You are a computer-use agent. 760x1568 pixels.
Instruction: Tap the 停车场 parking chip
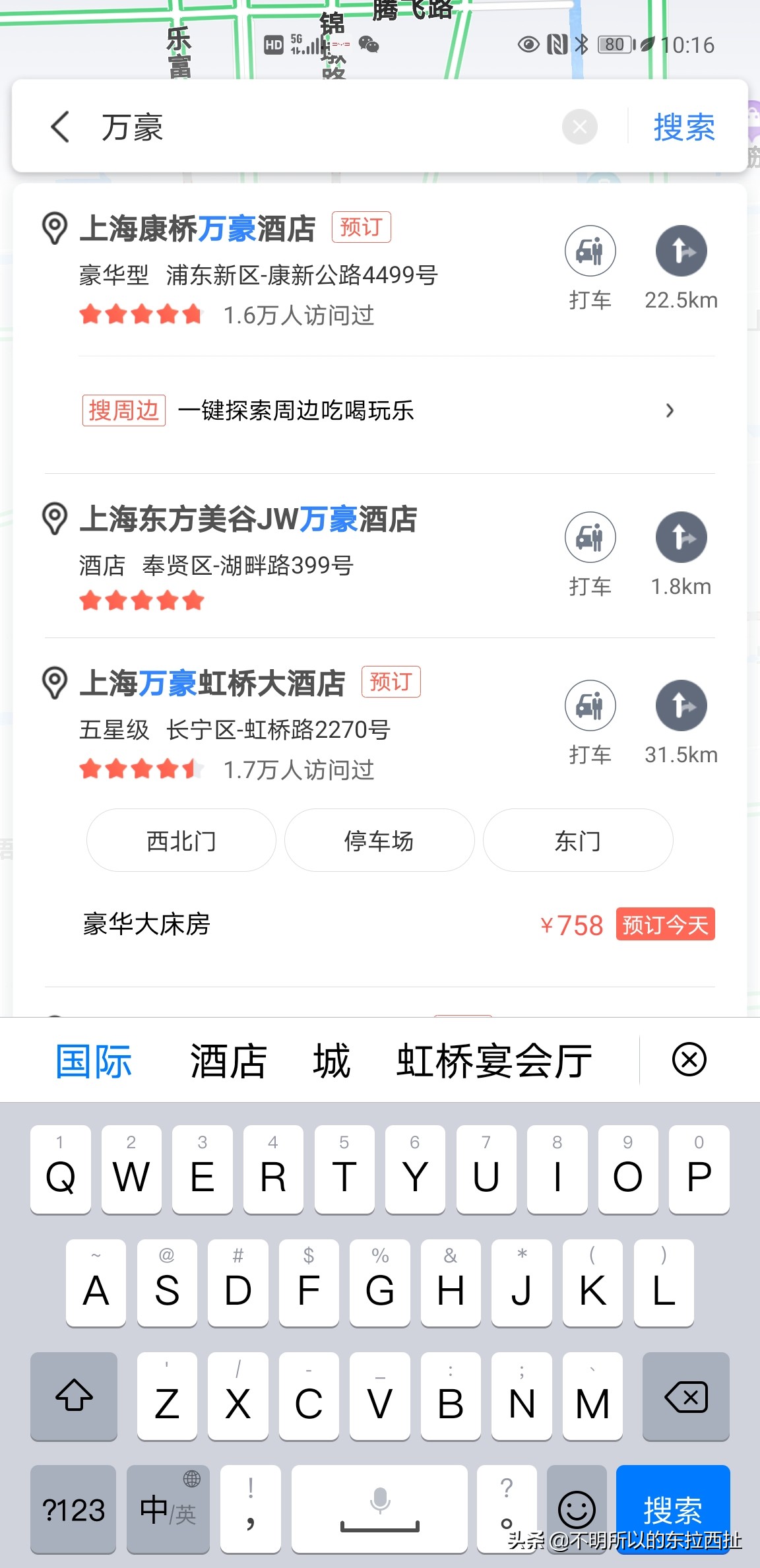click(x=379, y=839)
